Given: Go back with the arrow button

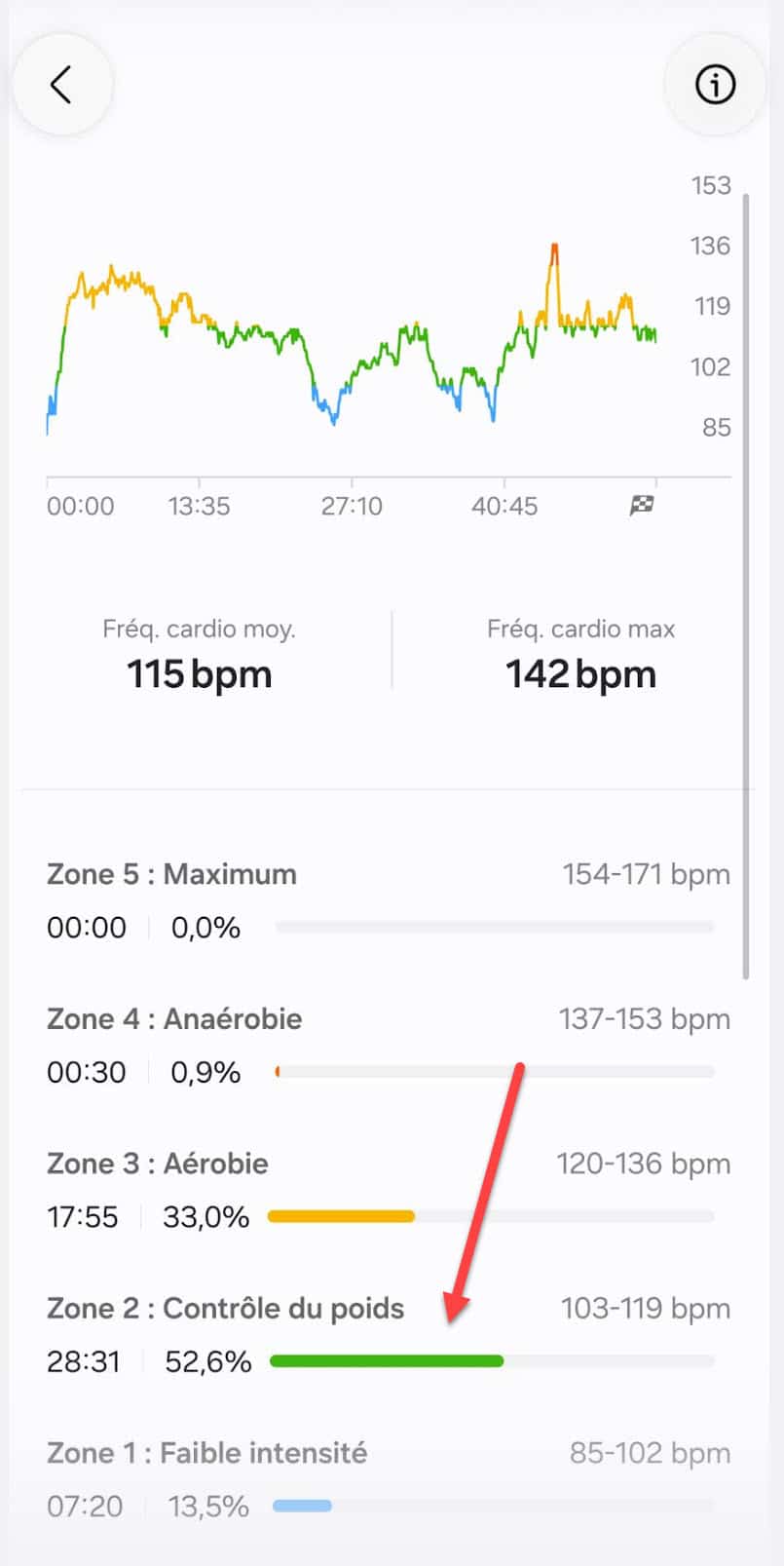Looking at the screenshot, I should [61, 85].
